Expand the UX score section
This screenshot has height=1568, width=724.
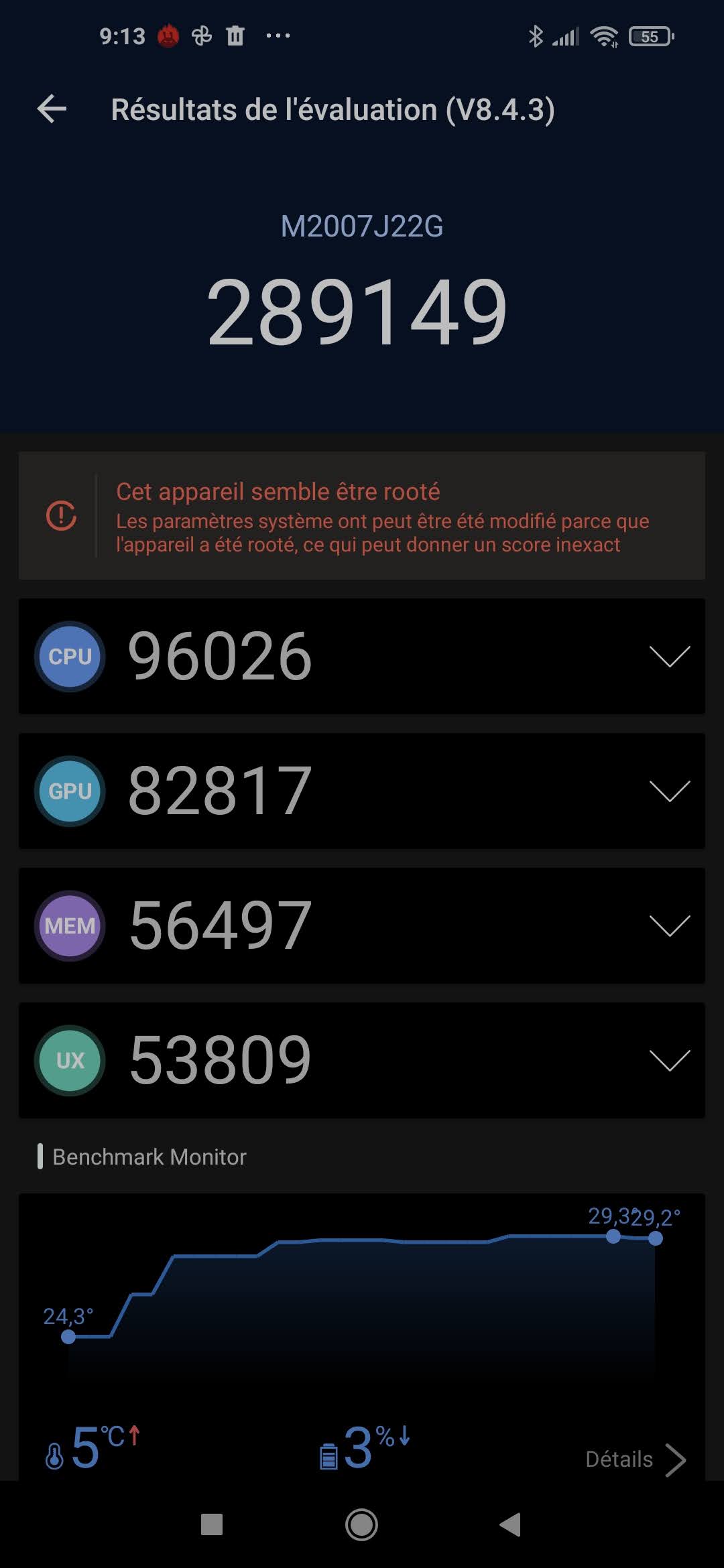click(669, 1061)
